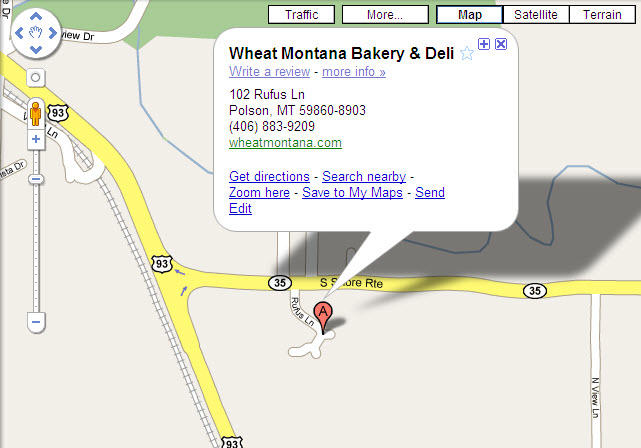The width and height of the screenshot is (641, 448).
Task: Maximize the info window
Action: tap(484, 45)
